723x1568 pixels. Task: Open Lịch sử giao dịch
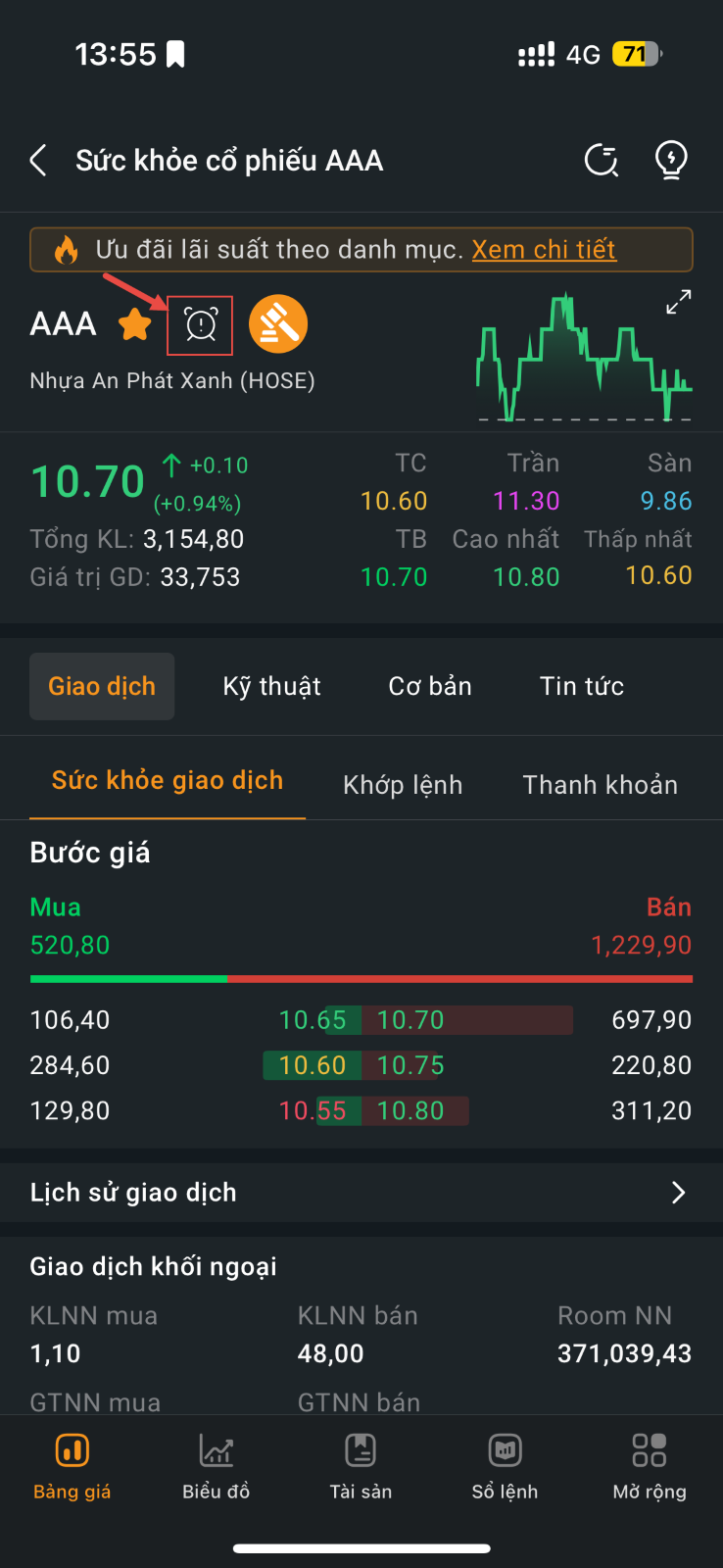(x=361, y=1193)
